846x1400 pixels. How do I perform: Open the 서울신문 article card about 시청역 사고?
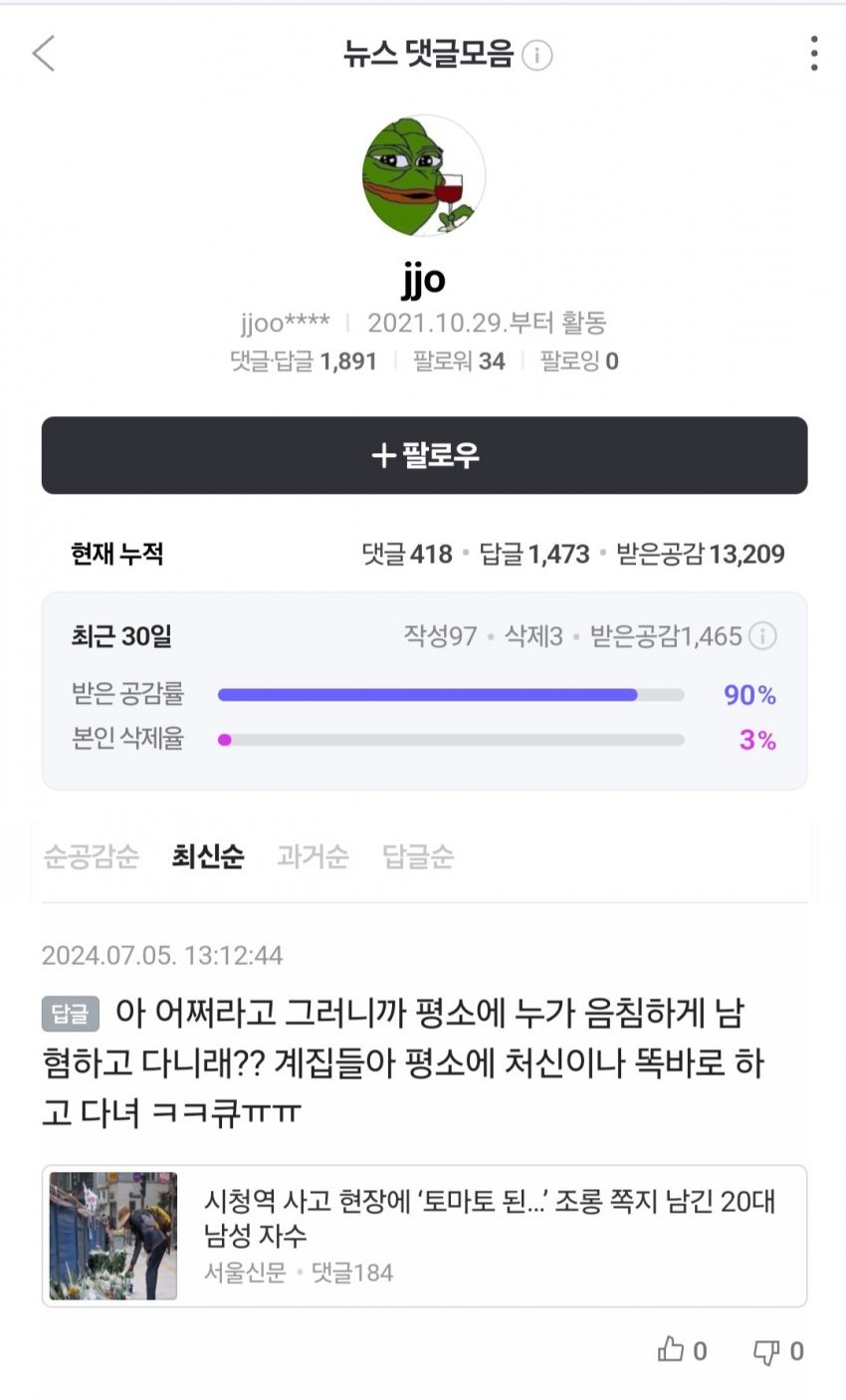click(424, 1236)
